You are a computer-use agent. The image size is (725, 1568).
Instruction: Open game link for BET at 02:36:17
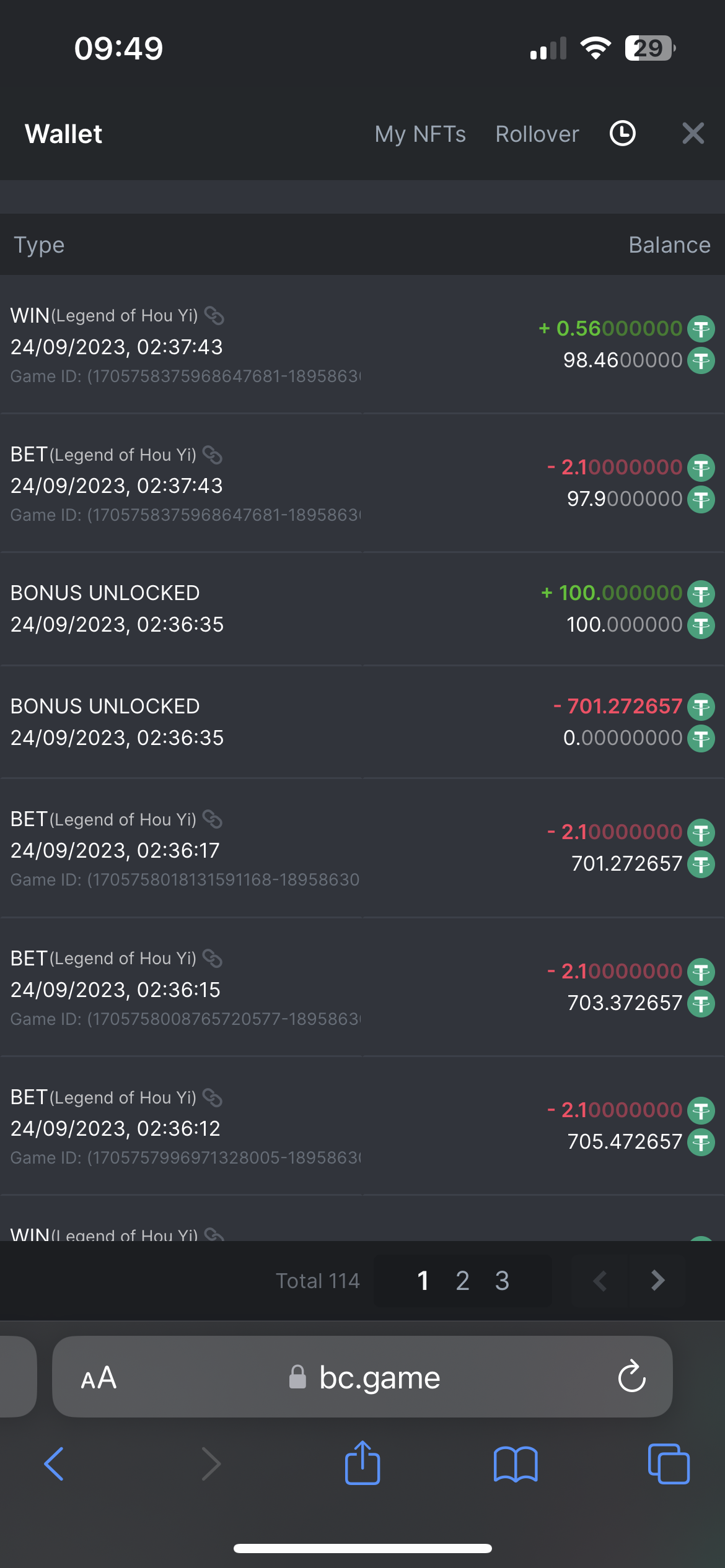pyautogui.click(x=213, y=819)
